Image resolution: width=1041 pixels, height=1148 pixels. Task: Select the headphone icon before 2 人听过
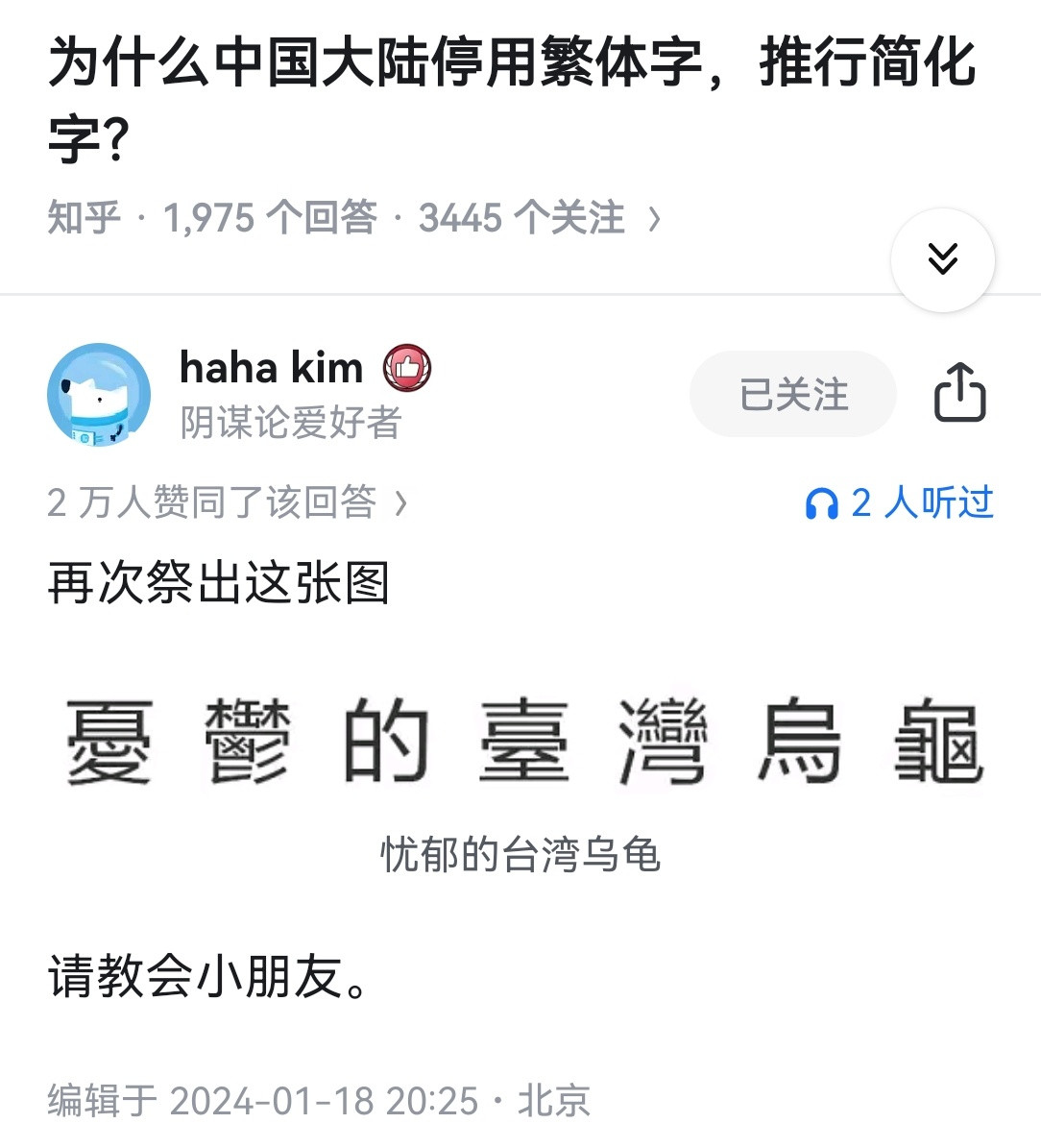coord(821,500)
